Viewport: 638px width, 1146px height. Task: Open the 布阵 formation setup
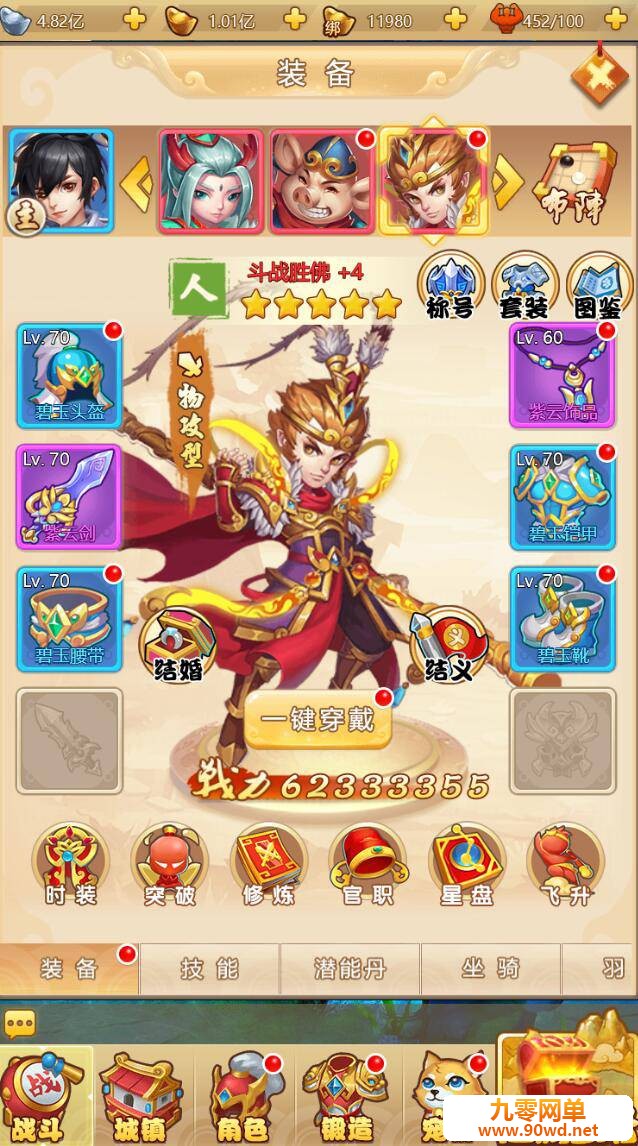pyautogui.click(x=570, y=182)
